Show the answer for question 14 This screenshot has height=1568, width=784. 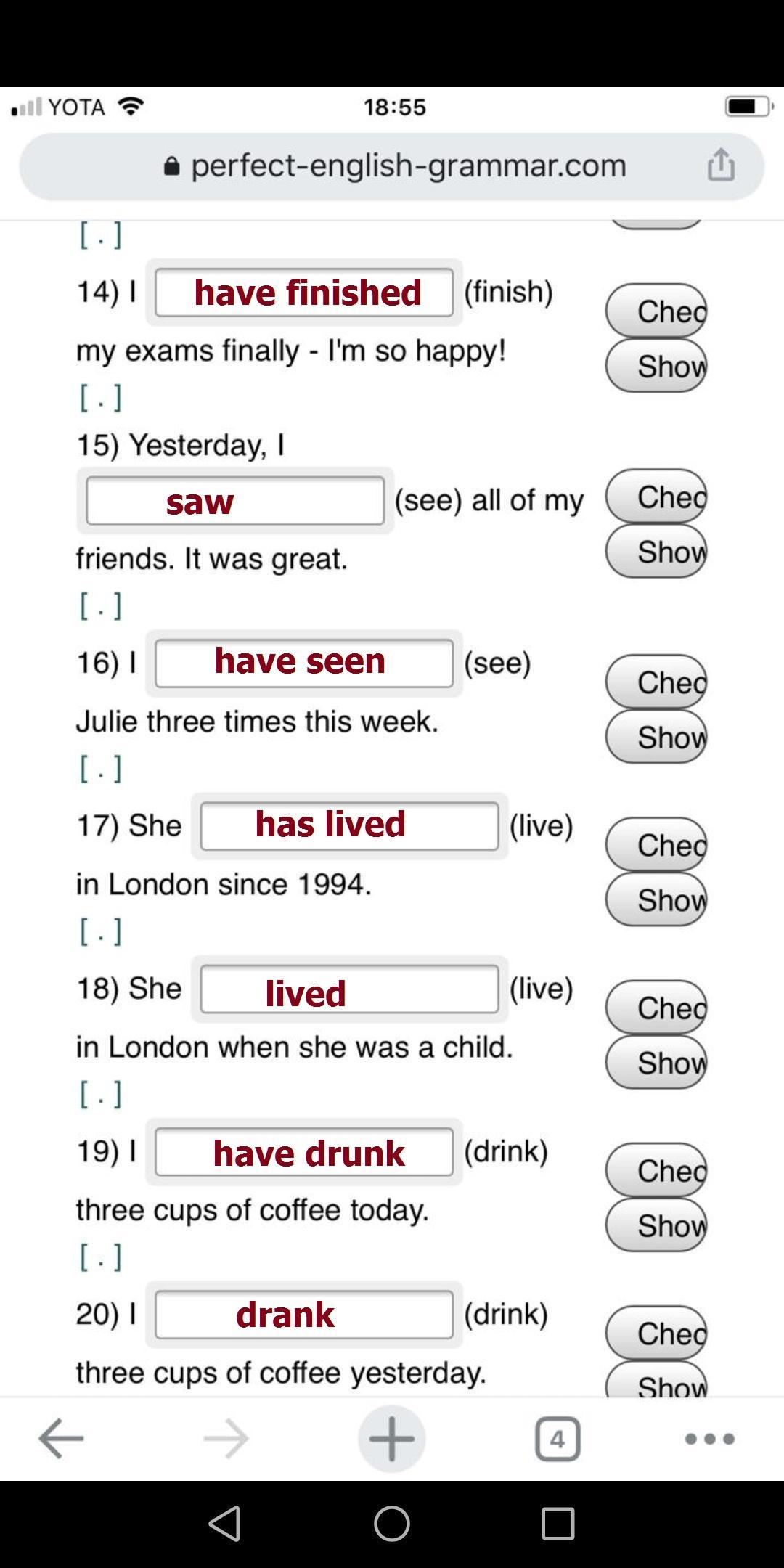pos(656,366)
